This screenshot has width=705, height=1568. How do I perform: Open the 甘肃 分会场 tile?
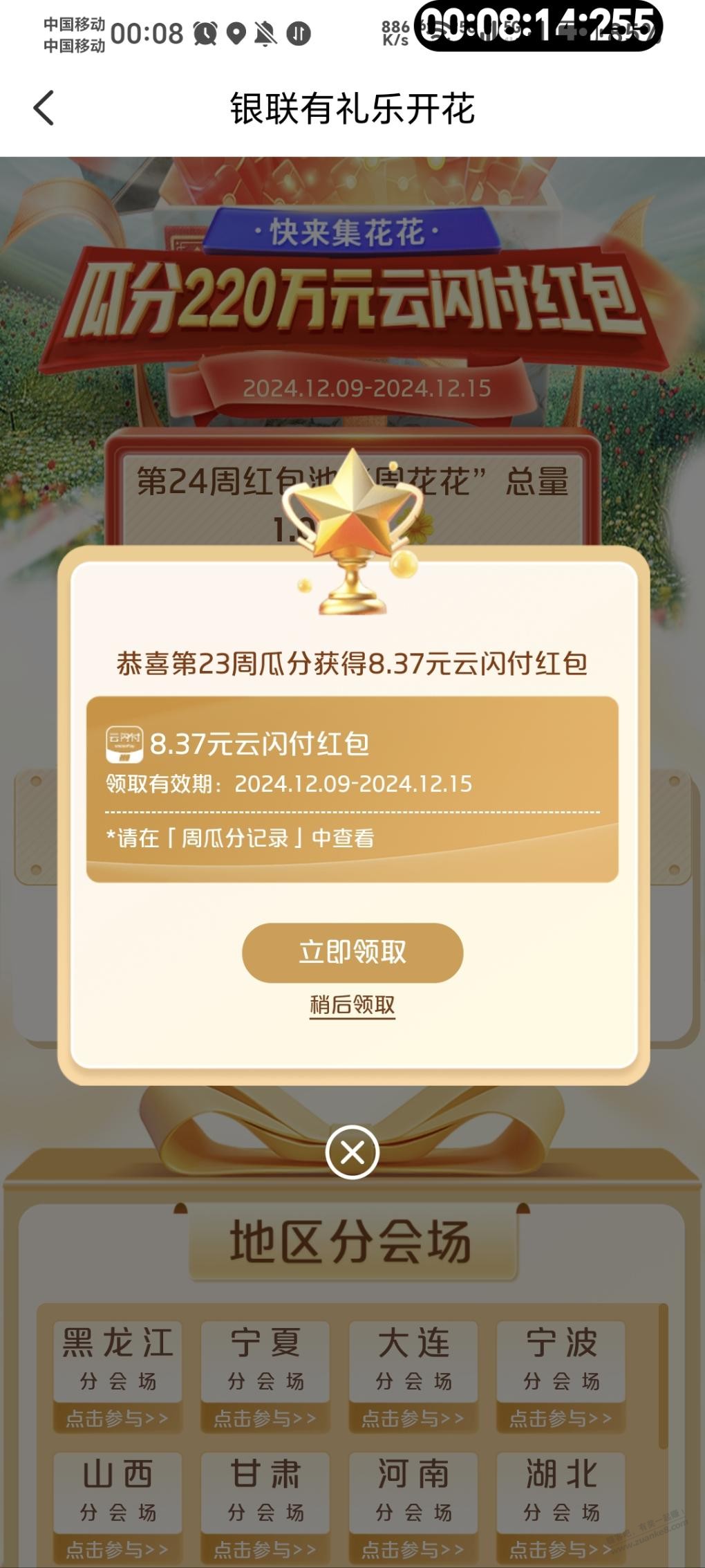pyautogui.click(x=265, y=1505)
